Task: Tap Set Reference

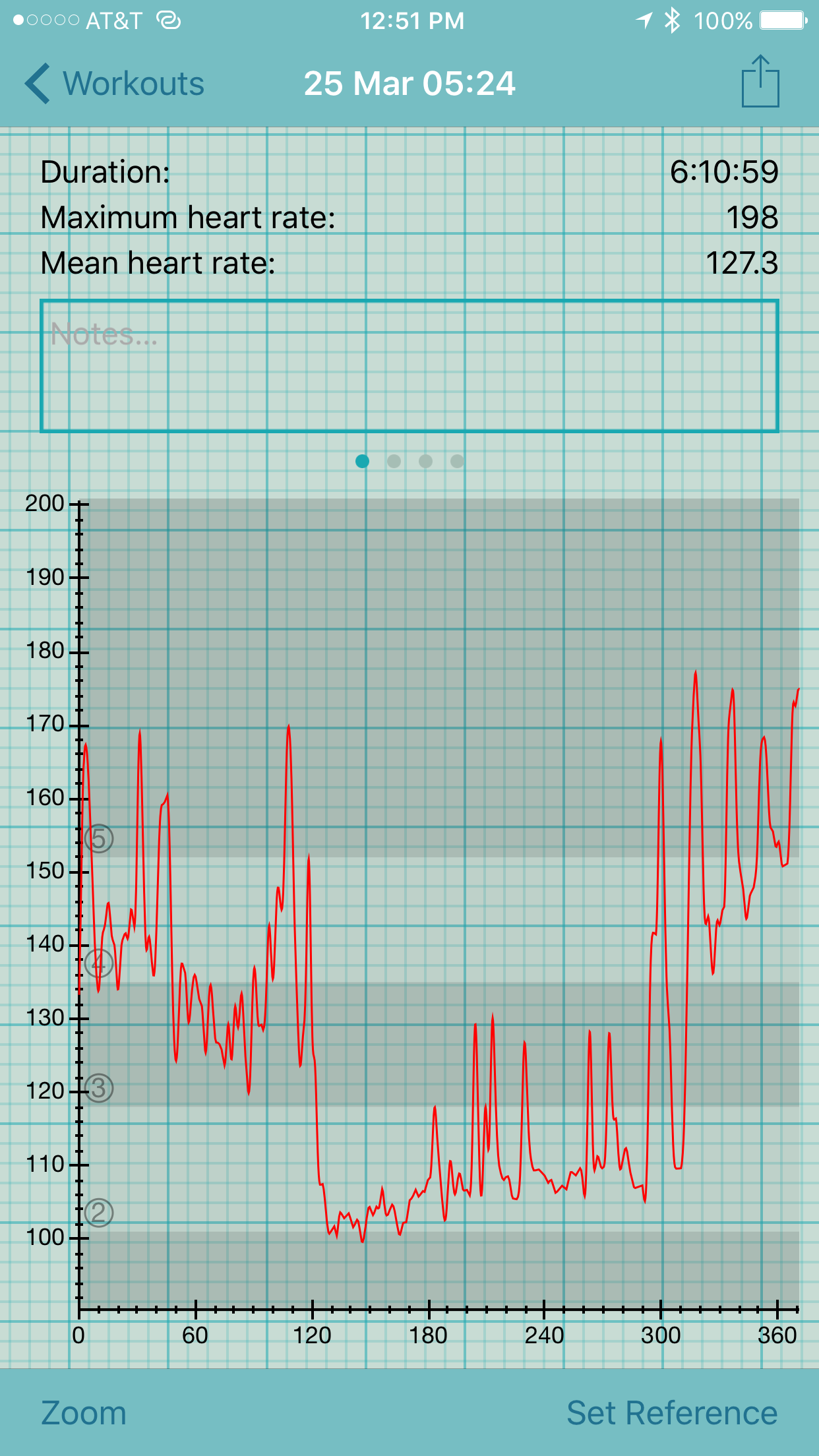Action: click(x=672, y=1413)
